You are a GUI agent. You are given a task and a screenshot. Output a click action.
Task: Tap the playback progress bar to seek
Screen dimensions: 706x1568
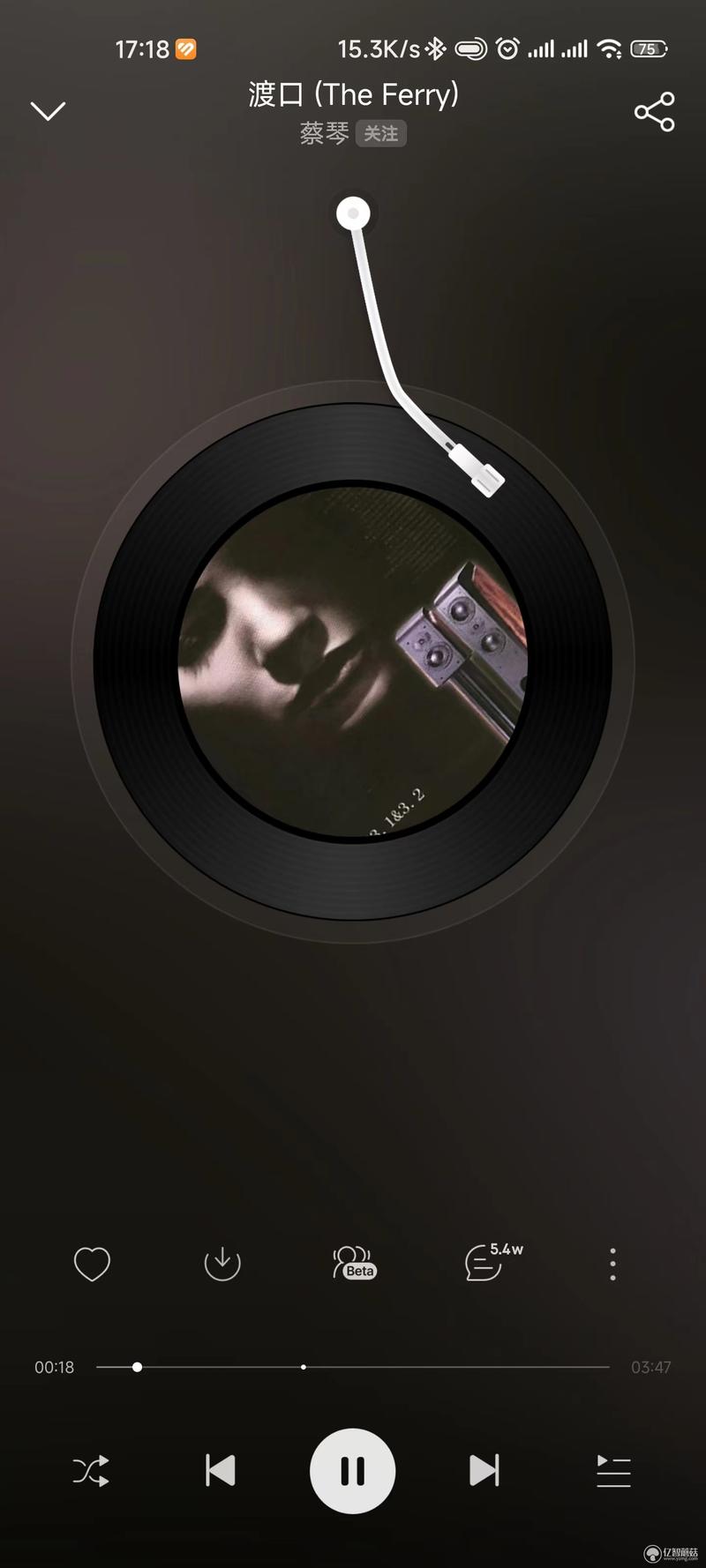click(353, 1367)
